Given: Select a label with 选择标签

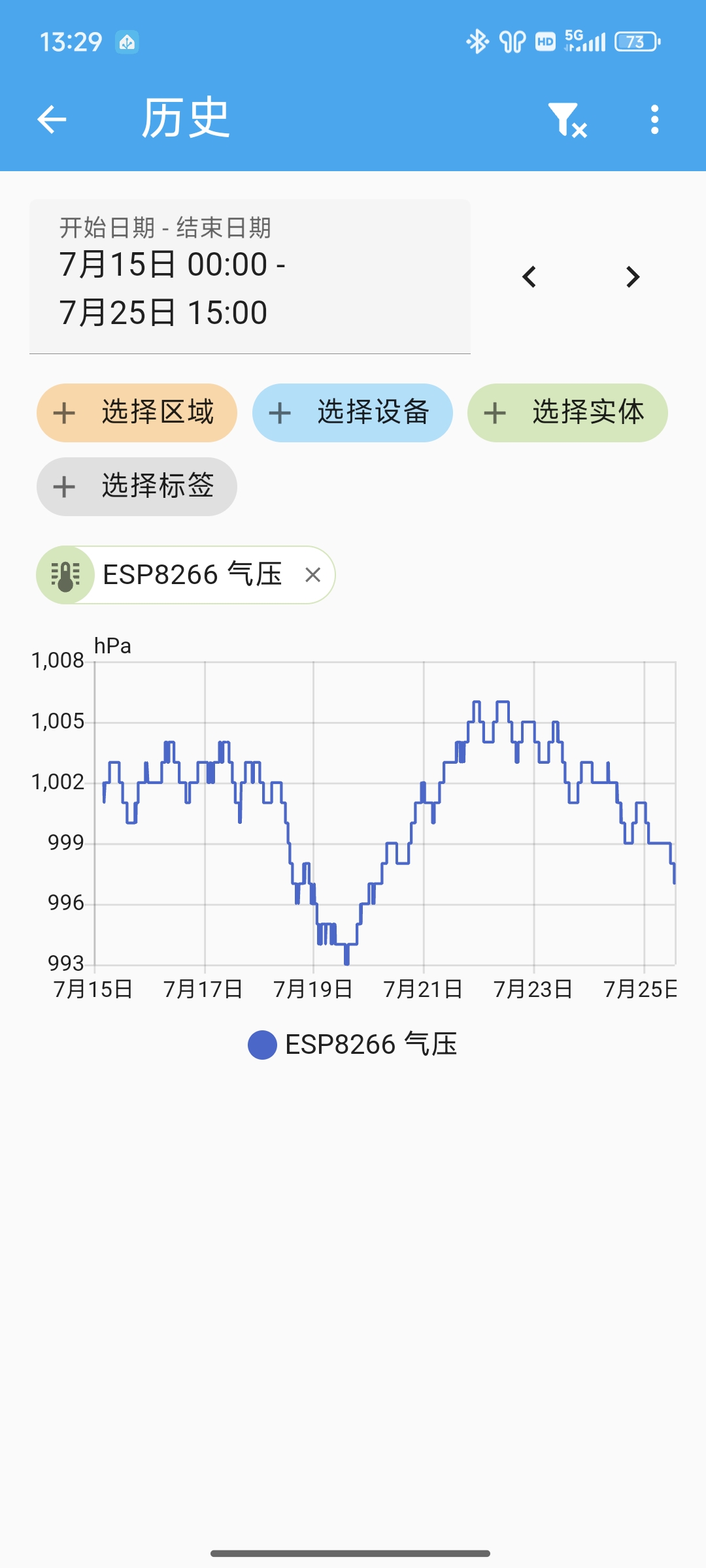Looking at the screenshot, I should [137, 487].
